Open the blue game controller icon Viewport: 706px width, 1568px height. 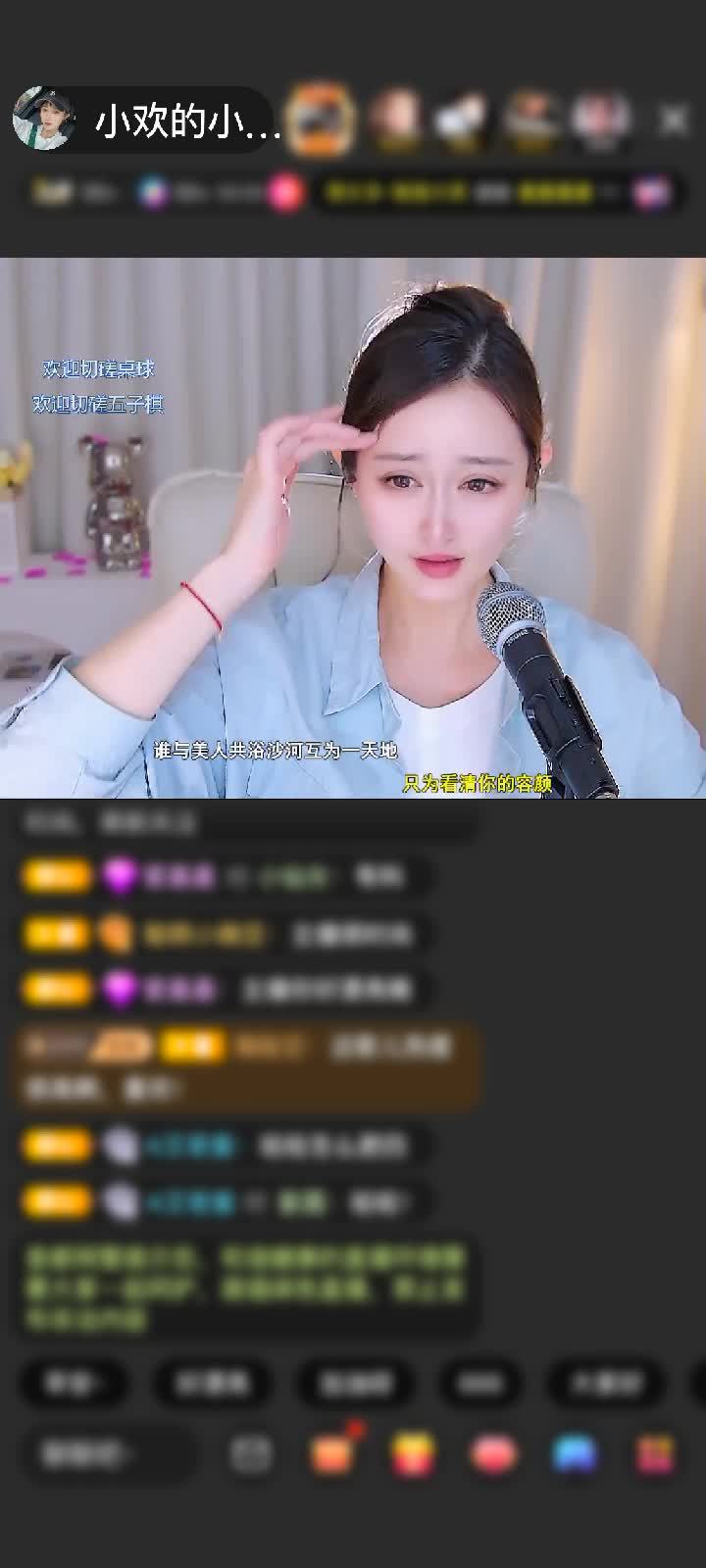tap(575, 1453)
